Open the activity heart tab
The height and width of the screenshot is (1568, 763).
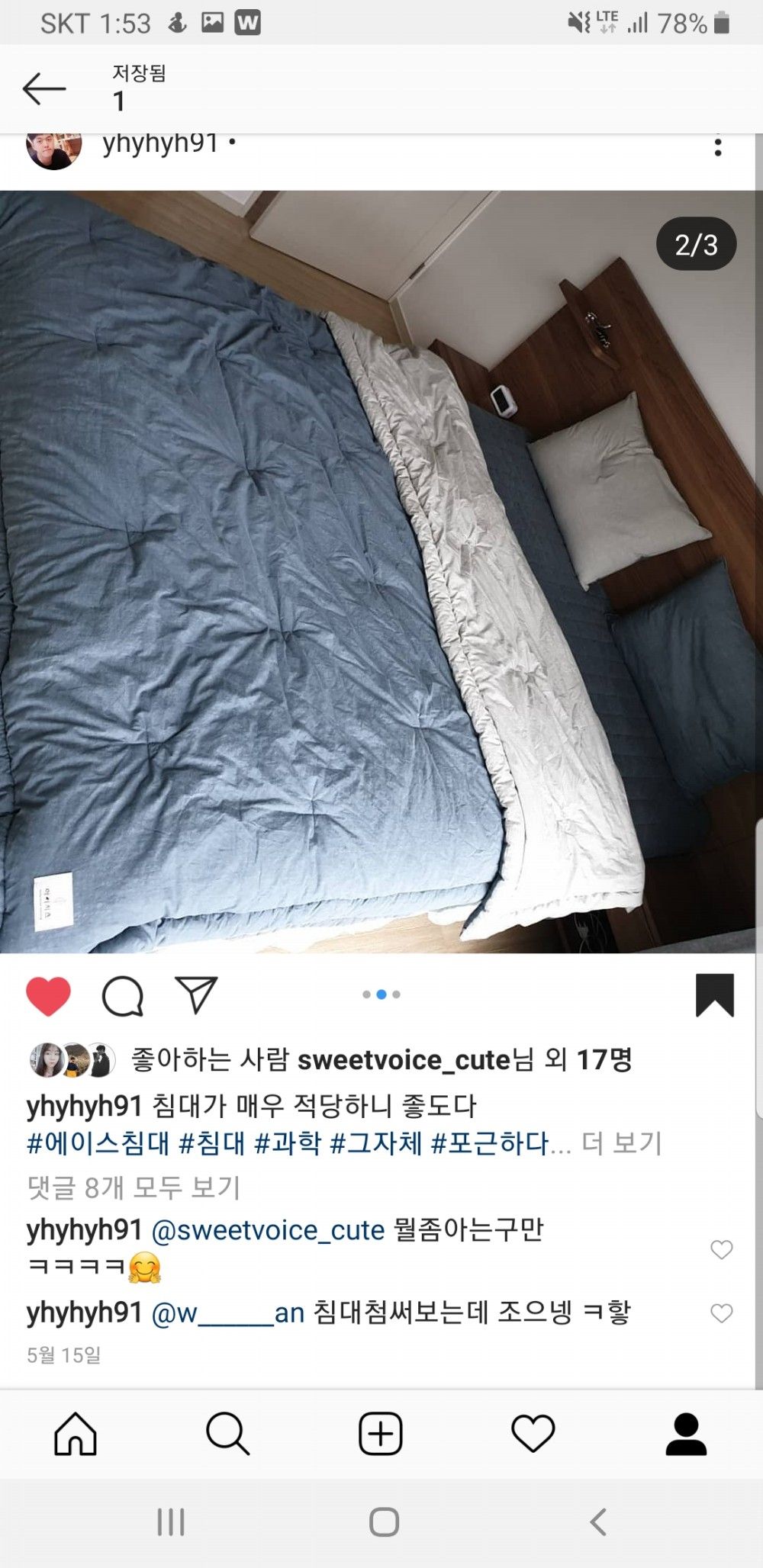(533, 1435)
